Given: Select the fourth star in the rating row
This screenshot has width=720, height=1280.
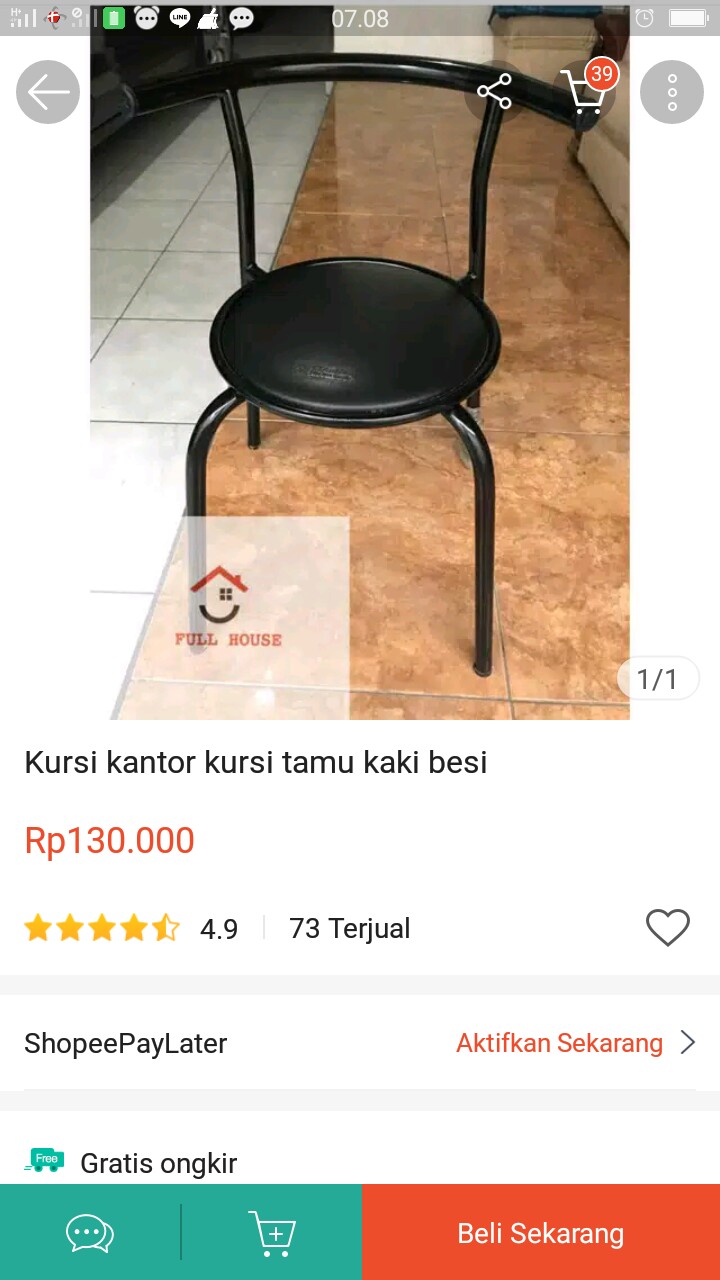Looking at the screenshot, I should 134,928.
